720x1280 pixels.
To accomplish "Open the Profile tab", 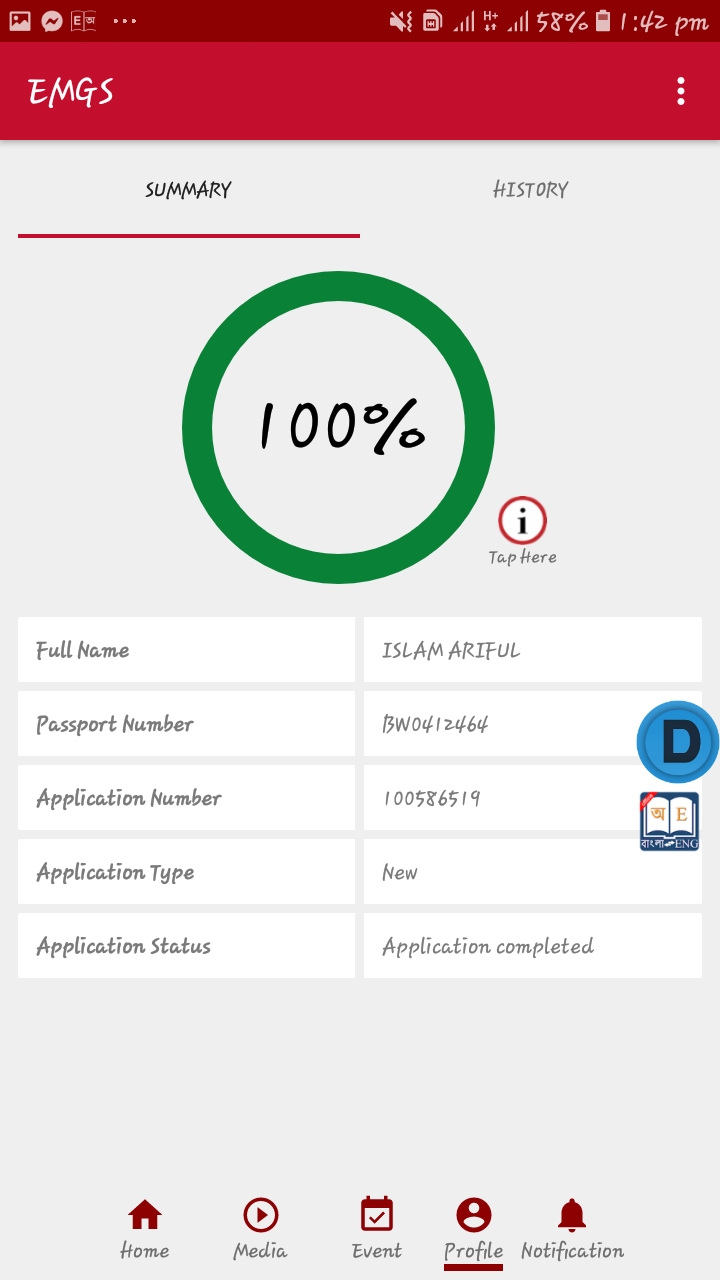I will click(473, 1230).
